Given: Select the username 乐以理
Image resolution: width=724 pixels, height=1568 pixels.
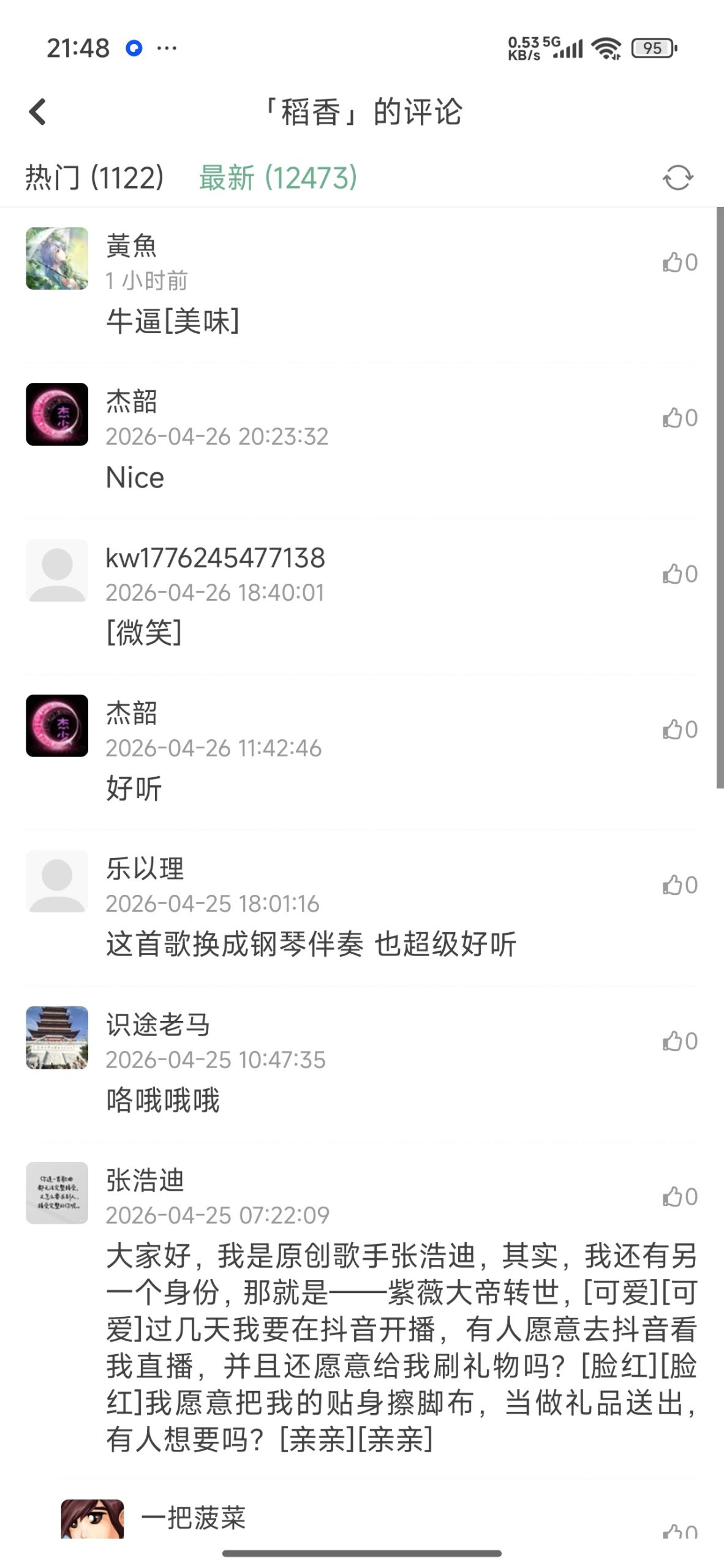Looking at the screenshot, I should 145,870.
